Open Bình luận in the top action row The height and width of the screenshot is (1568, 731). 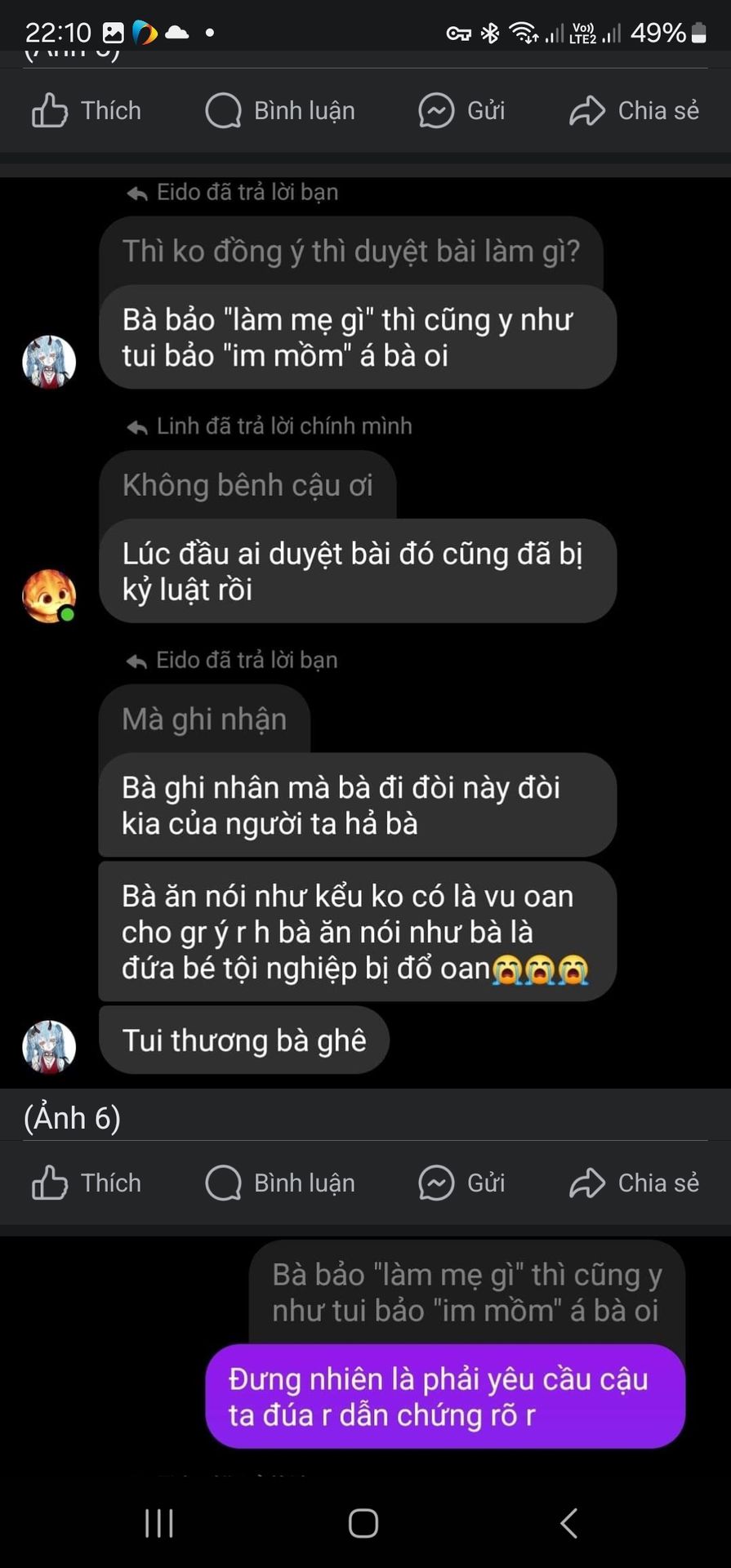coord(280,110)
